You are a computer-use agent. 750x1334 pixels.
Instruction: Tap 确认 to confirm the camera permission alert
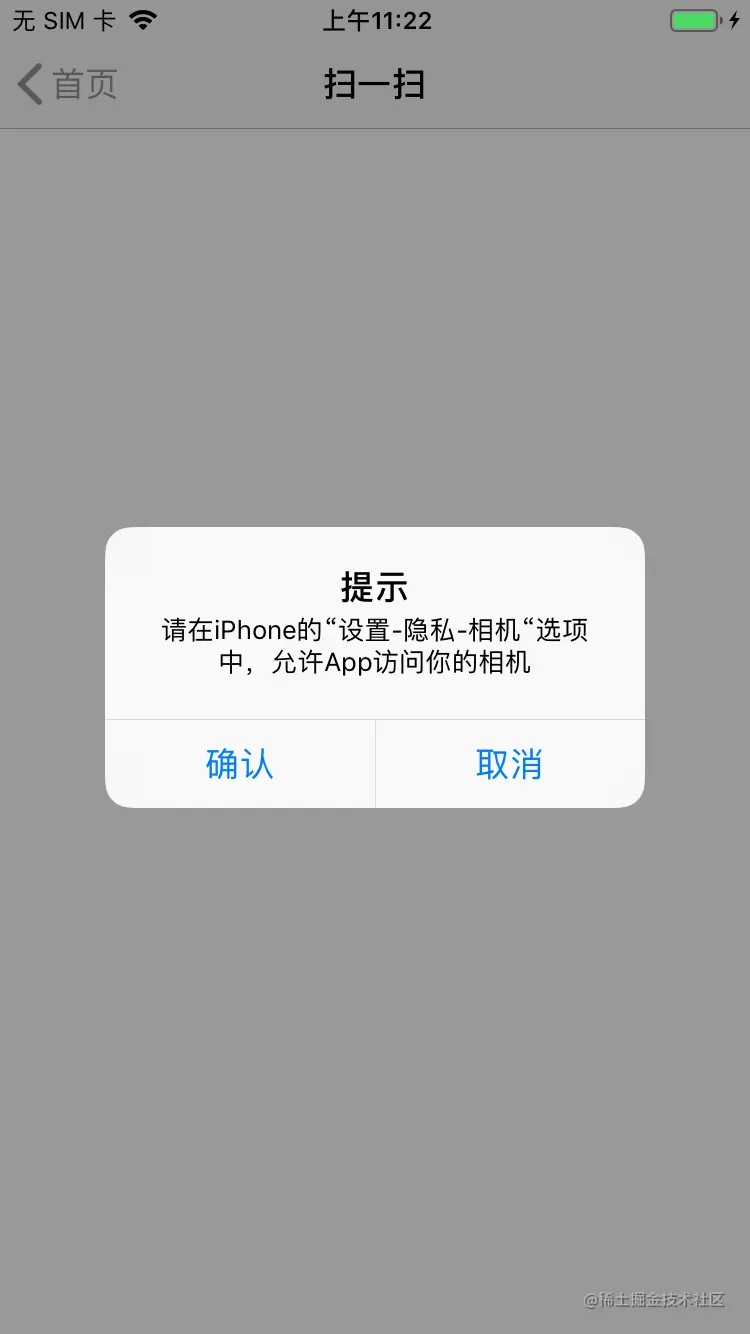[x=240, y=763]
